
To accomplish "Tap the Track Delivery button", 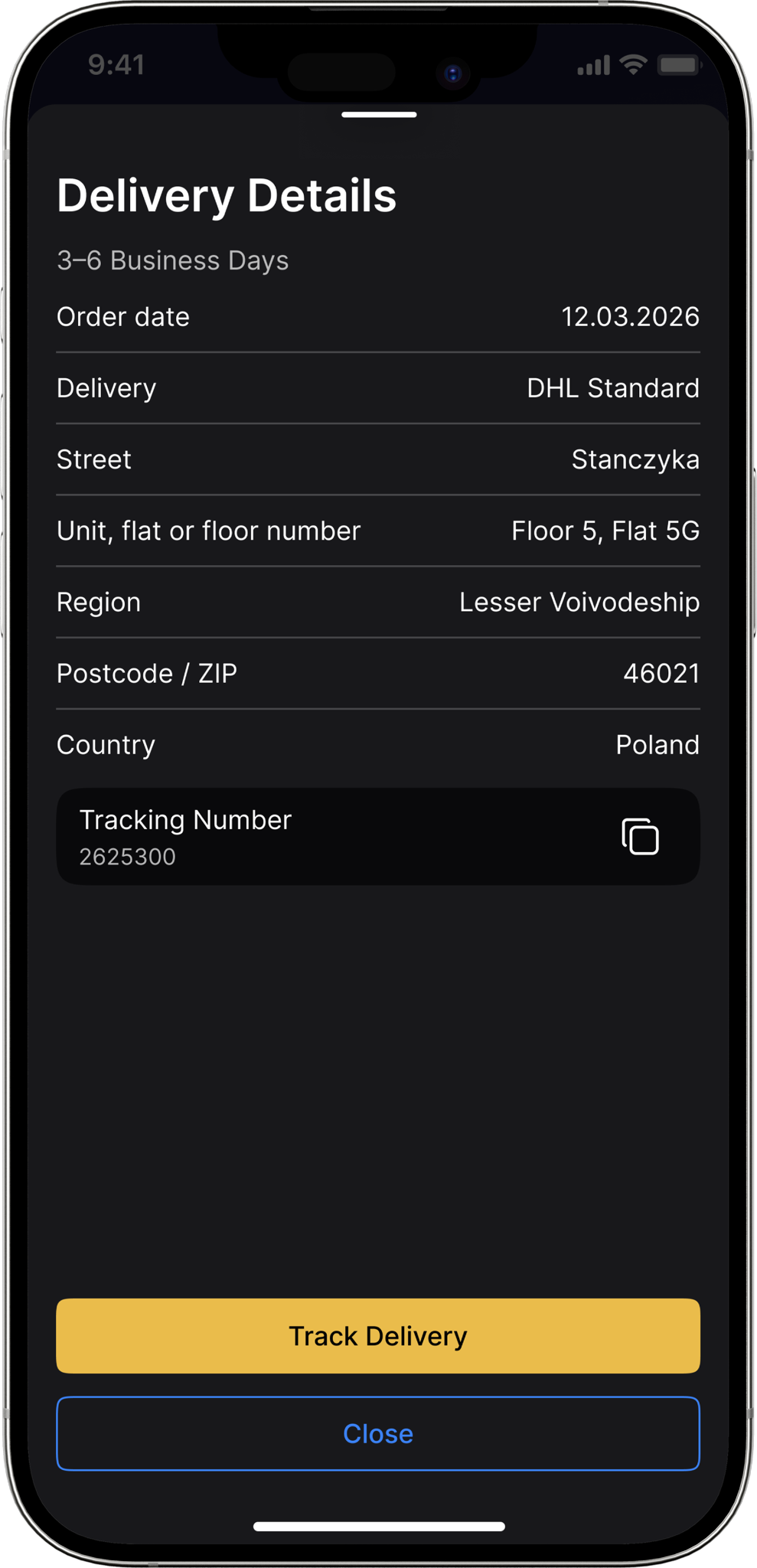I will click(378, 1336).
